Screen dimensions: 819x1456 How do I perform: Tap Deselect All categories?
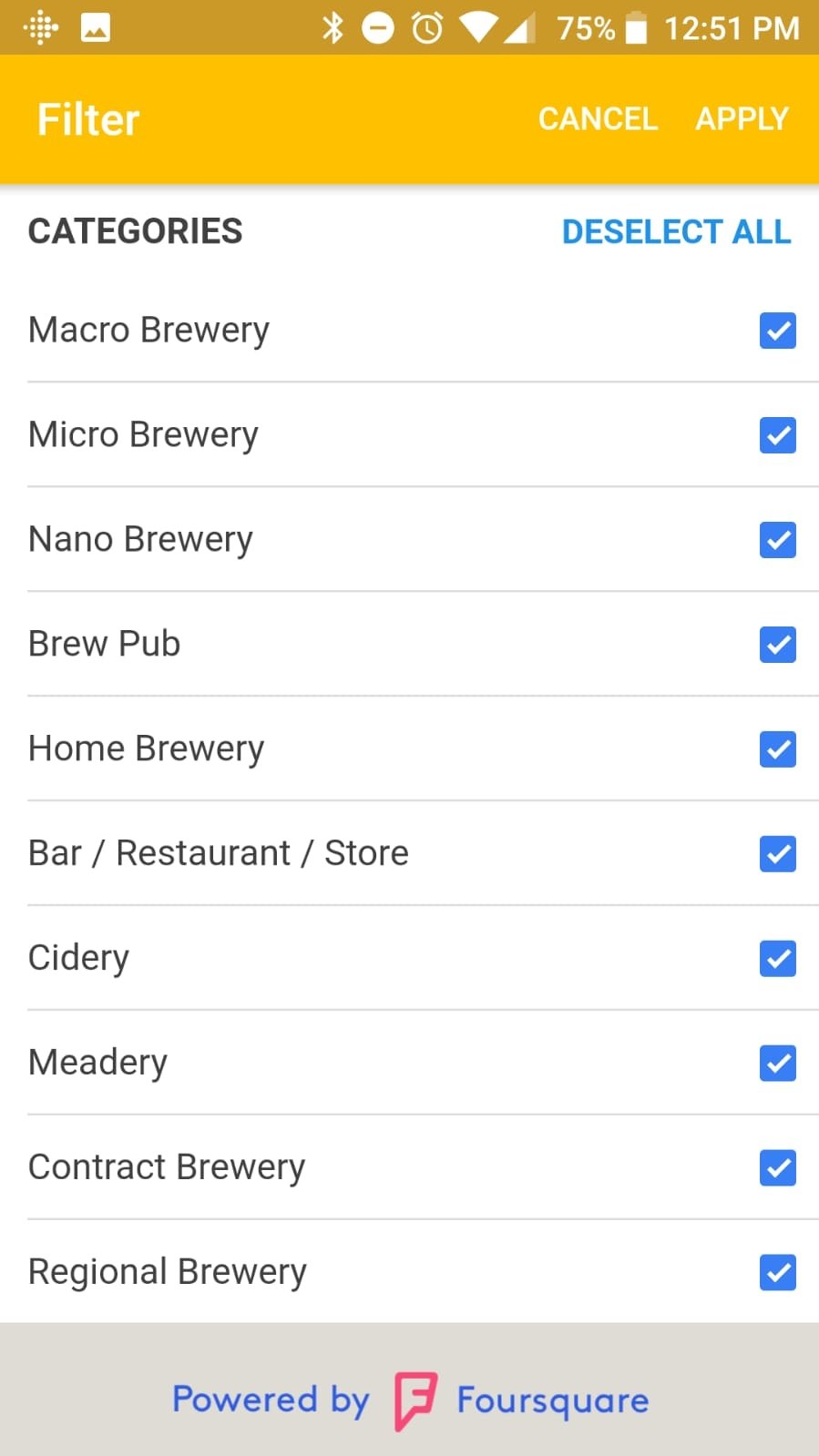[676, 232]
